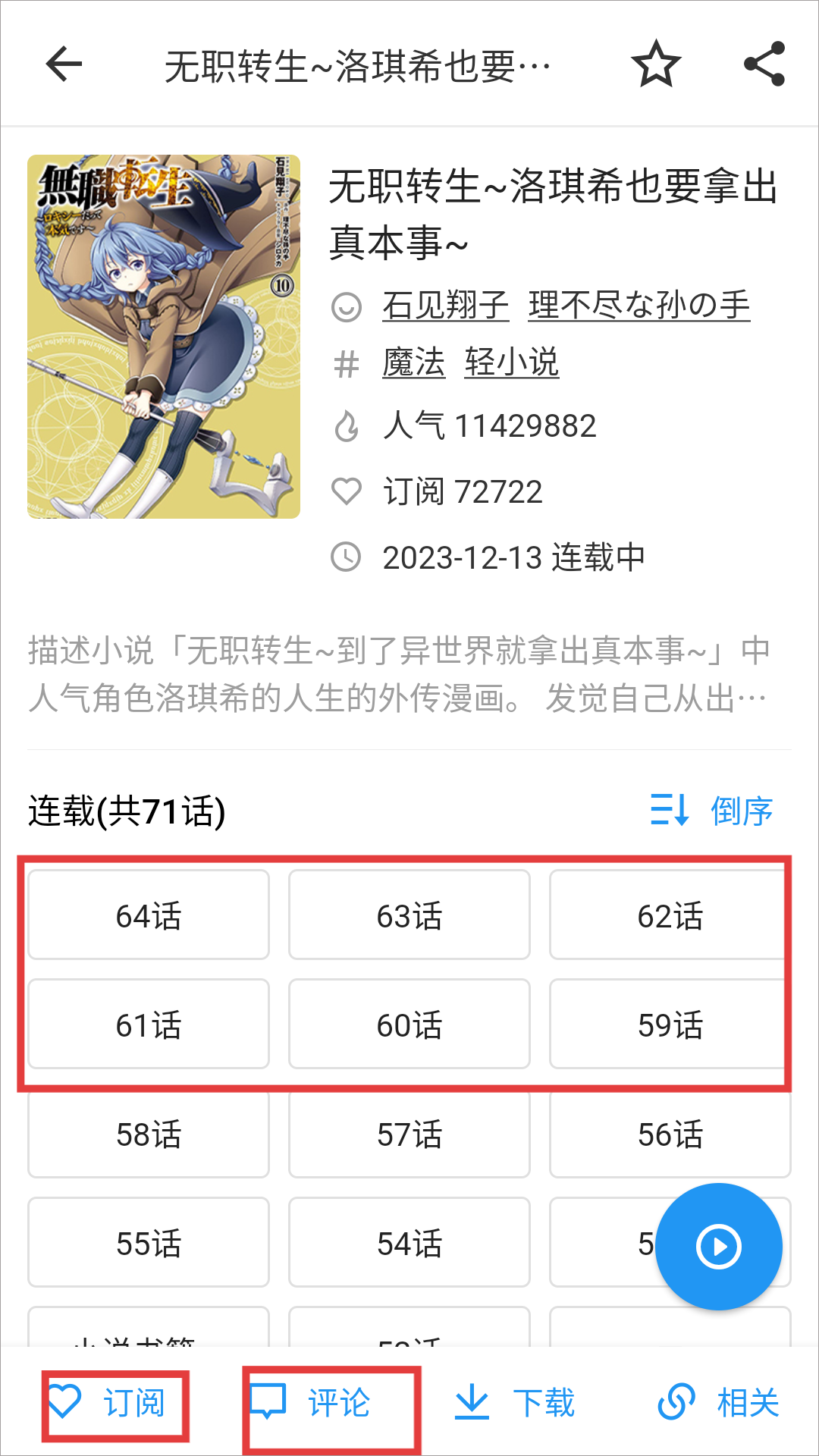Open chapter 64话
The width and height of the screenshot is (819, 1456).
pyautogui.click(x=149, y=915)
